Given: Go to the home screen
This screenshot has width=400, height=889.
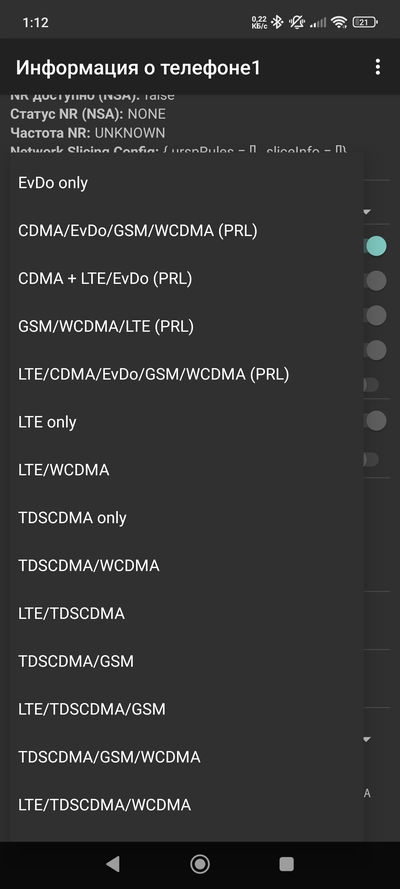Looking at the screenshot, I should pyautogui.click(x=200, y=863).
